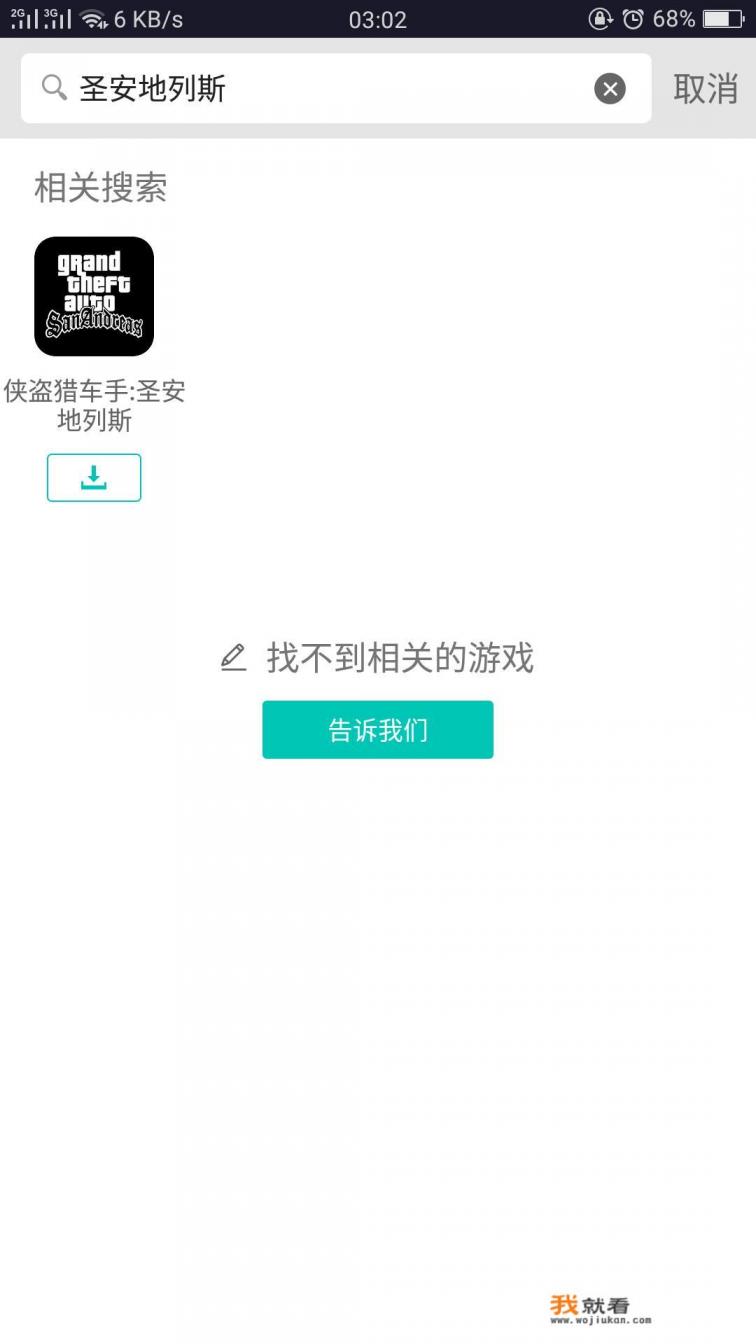Cancel the search with 取消
Screen dimensions: 756x1344
705,89
